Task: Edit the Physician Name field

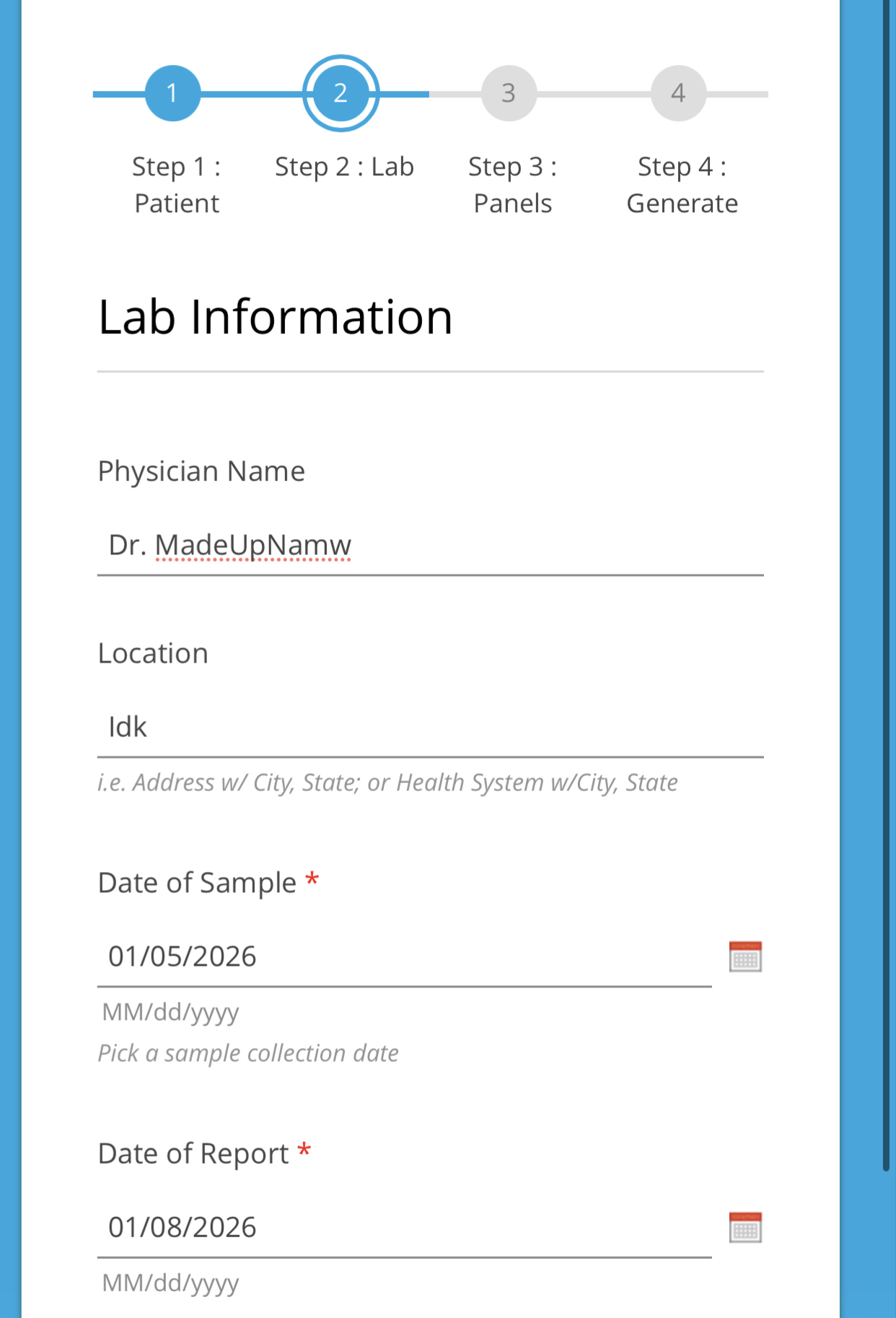Action: 430,546
